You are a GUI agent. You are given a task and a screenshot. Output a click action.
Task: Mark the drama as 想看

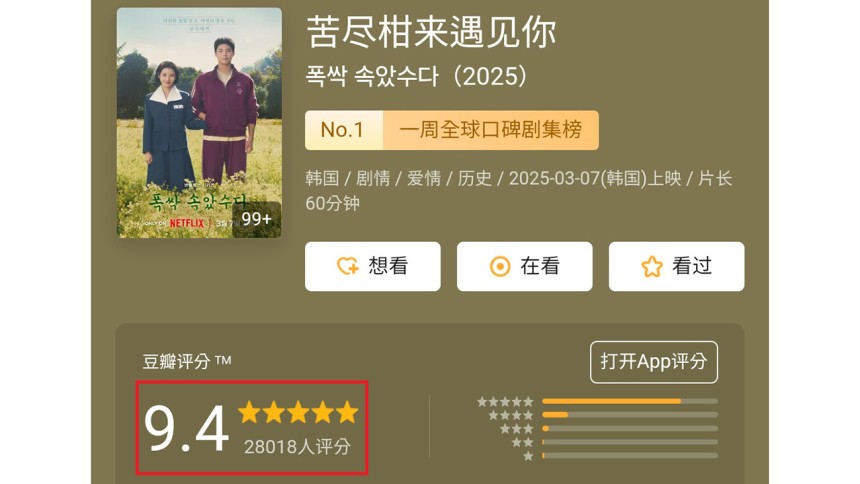click(372, 266)
